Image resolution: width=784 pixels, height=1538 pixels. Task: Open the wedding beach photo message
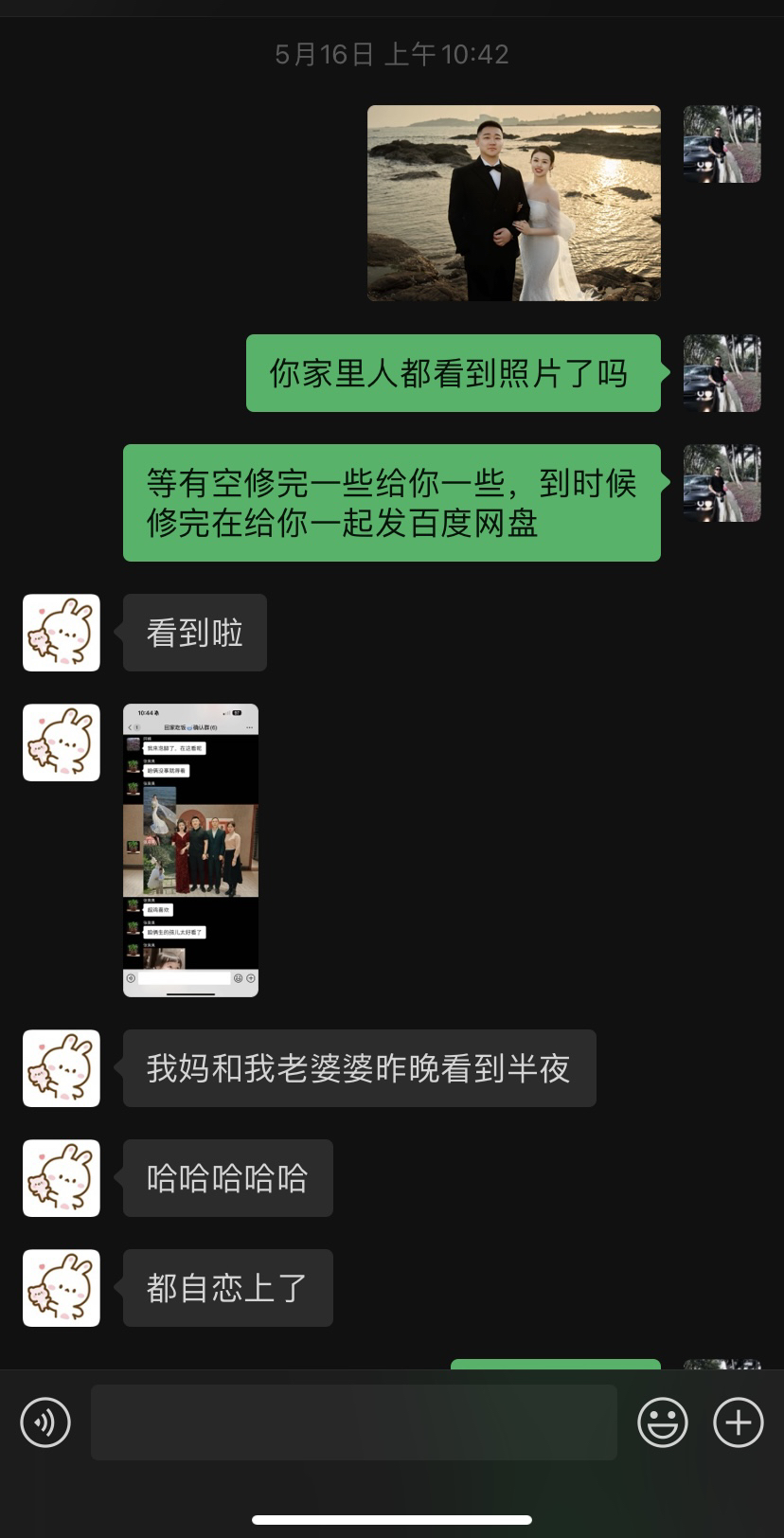(514, 203)
